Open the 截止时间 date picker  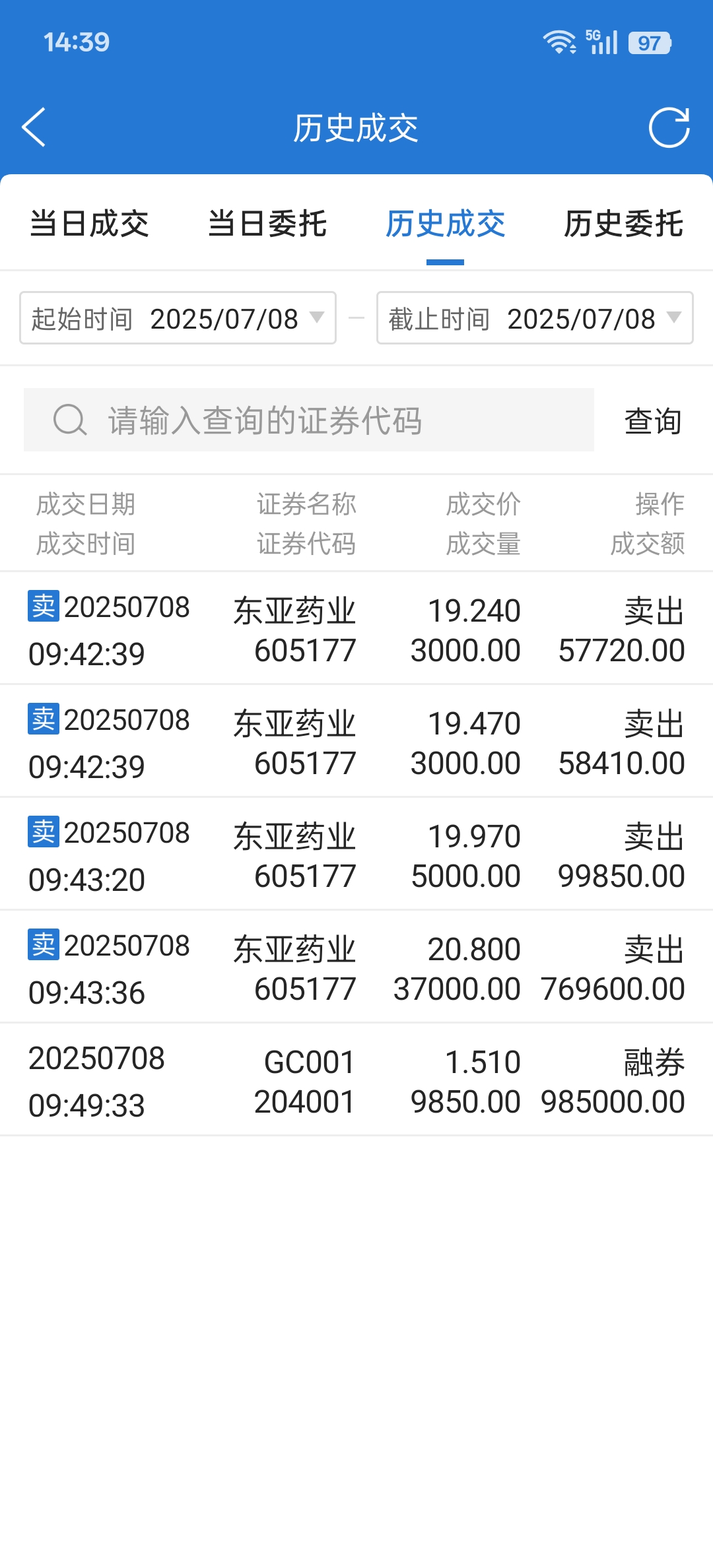tap(535, 318)
